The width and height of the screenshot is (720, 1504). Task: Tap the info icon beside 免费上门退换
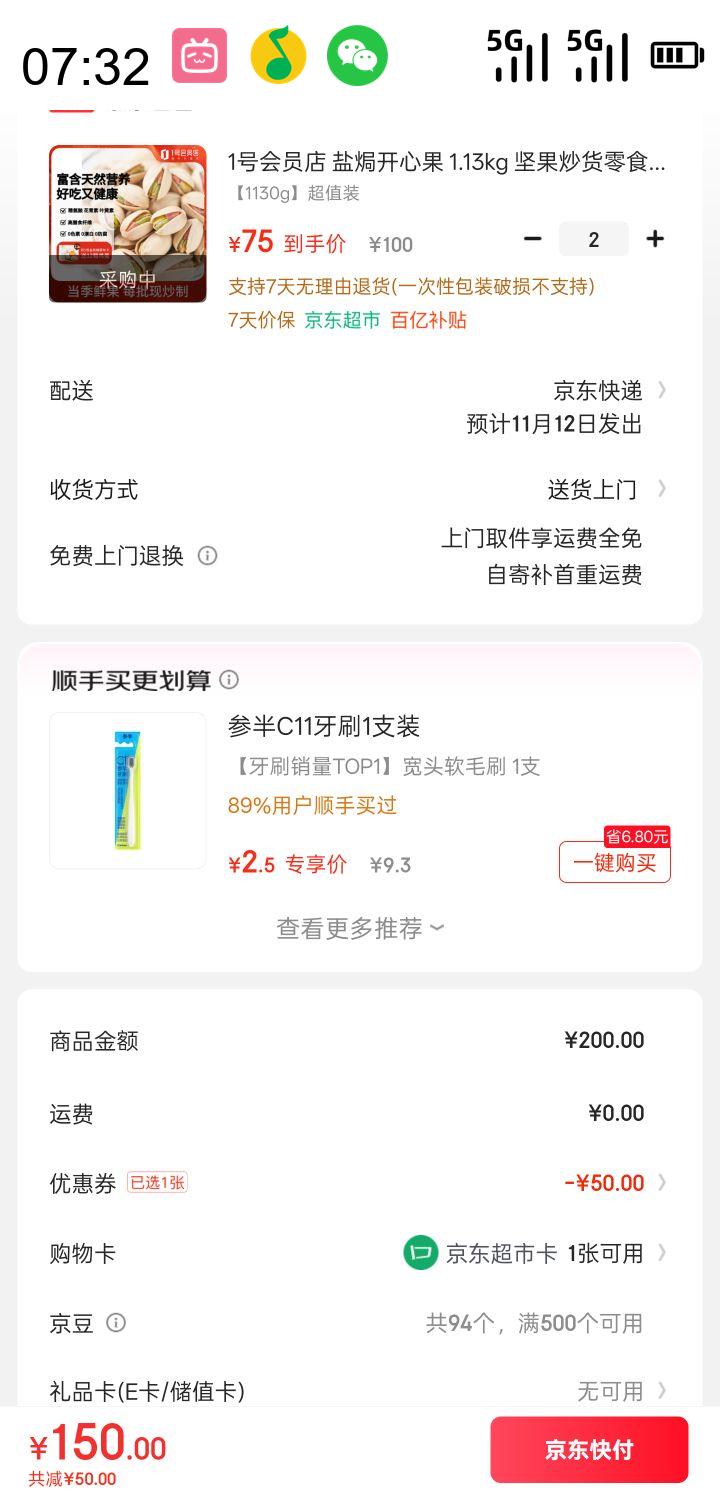click(x=206, y=555)
